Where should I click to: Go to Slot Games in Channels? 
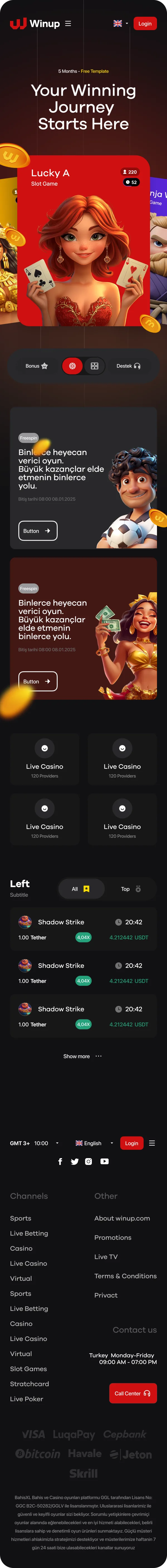click(29, 1369)
